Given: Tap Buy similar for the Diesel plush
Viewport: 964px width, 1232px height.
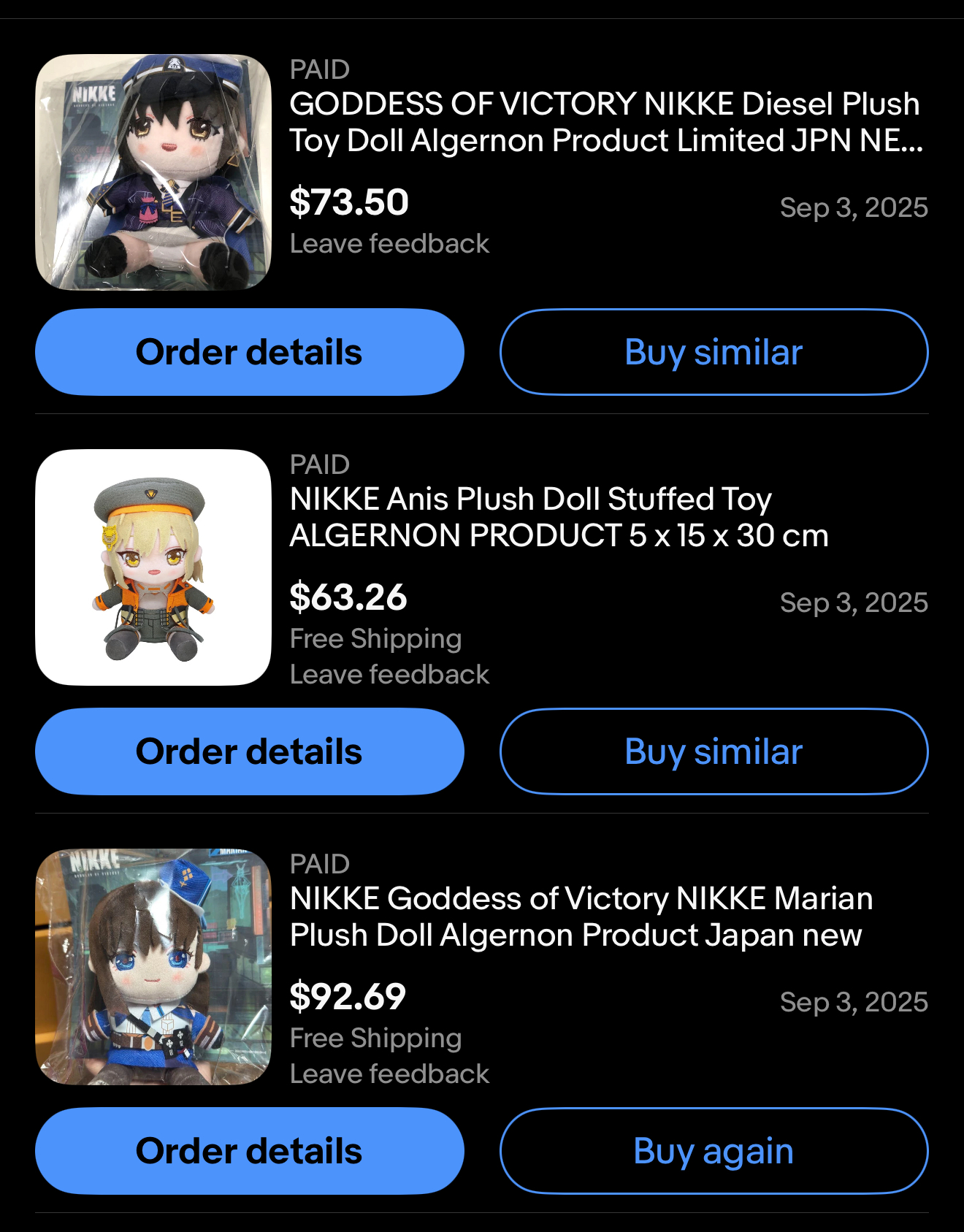Looking at the screenshot, I should (x=714, y=352).
